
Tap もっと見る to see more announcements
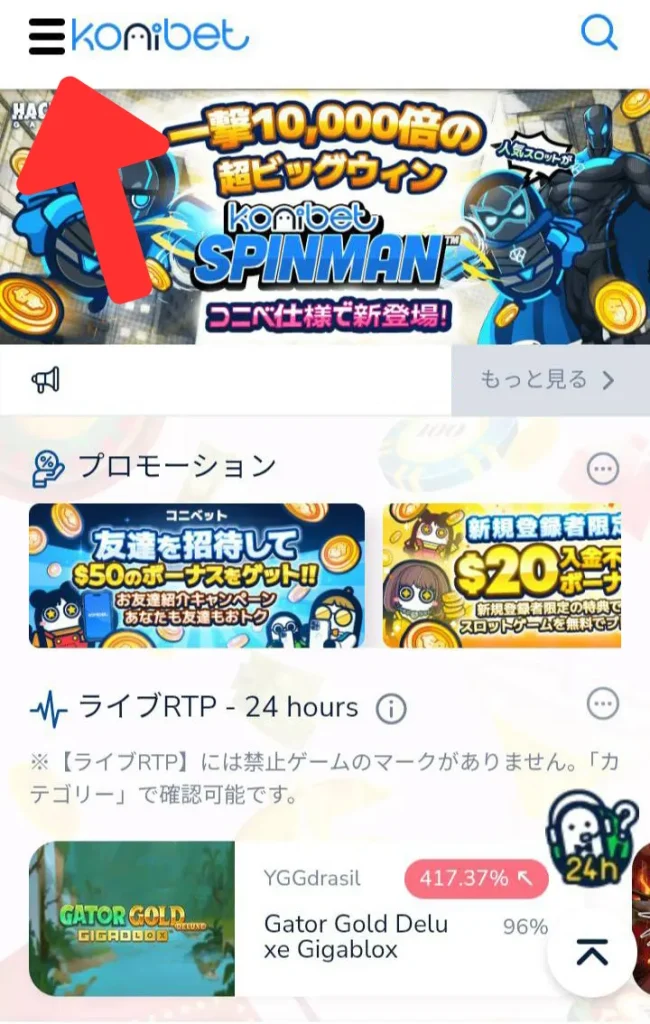point(547,380)
